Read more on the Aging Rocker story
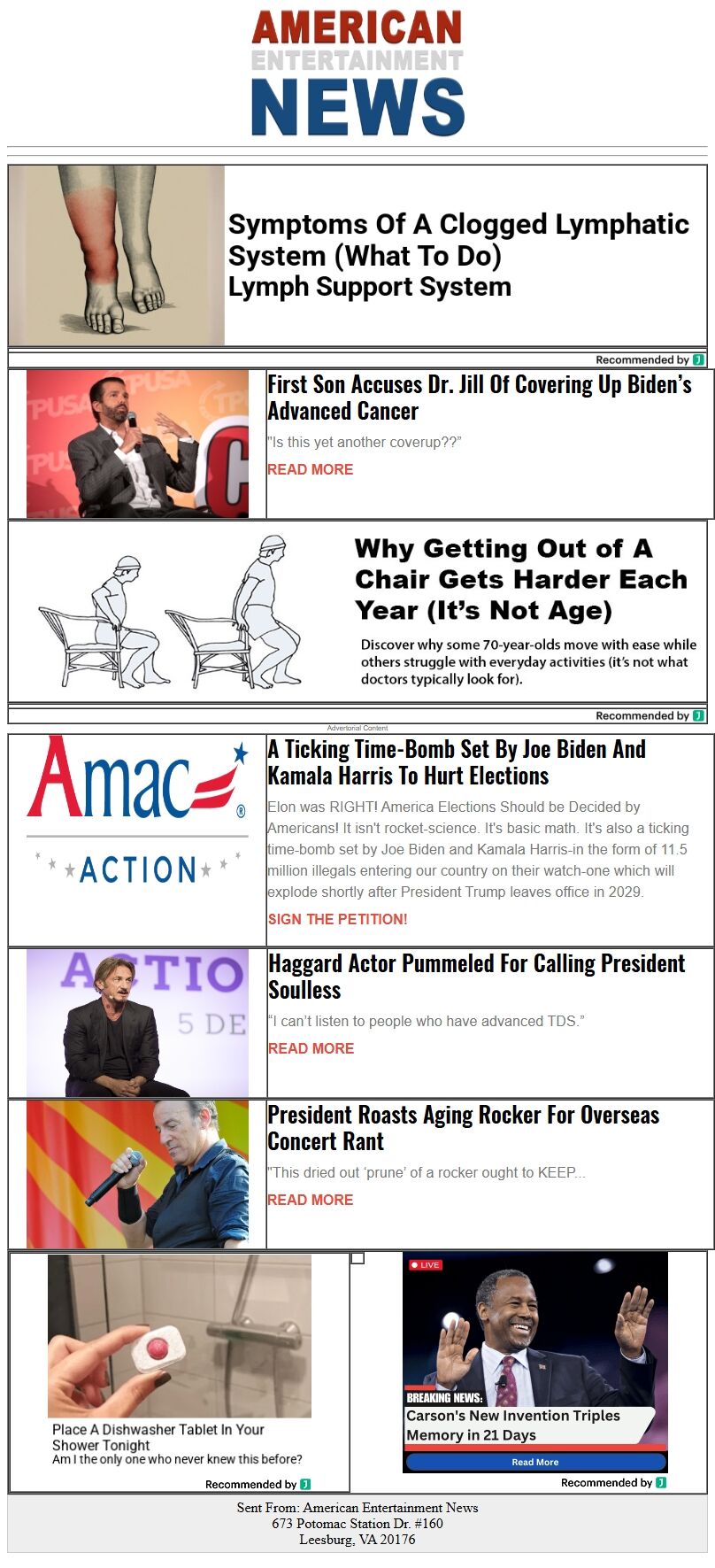Viewport: 715px width, 1568px height. (x=311, y=1200)
